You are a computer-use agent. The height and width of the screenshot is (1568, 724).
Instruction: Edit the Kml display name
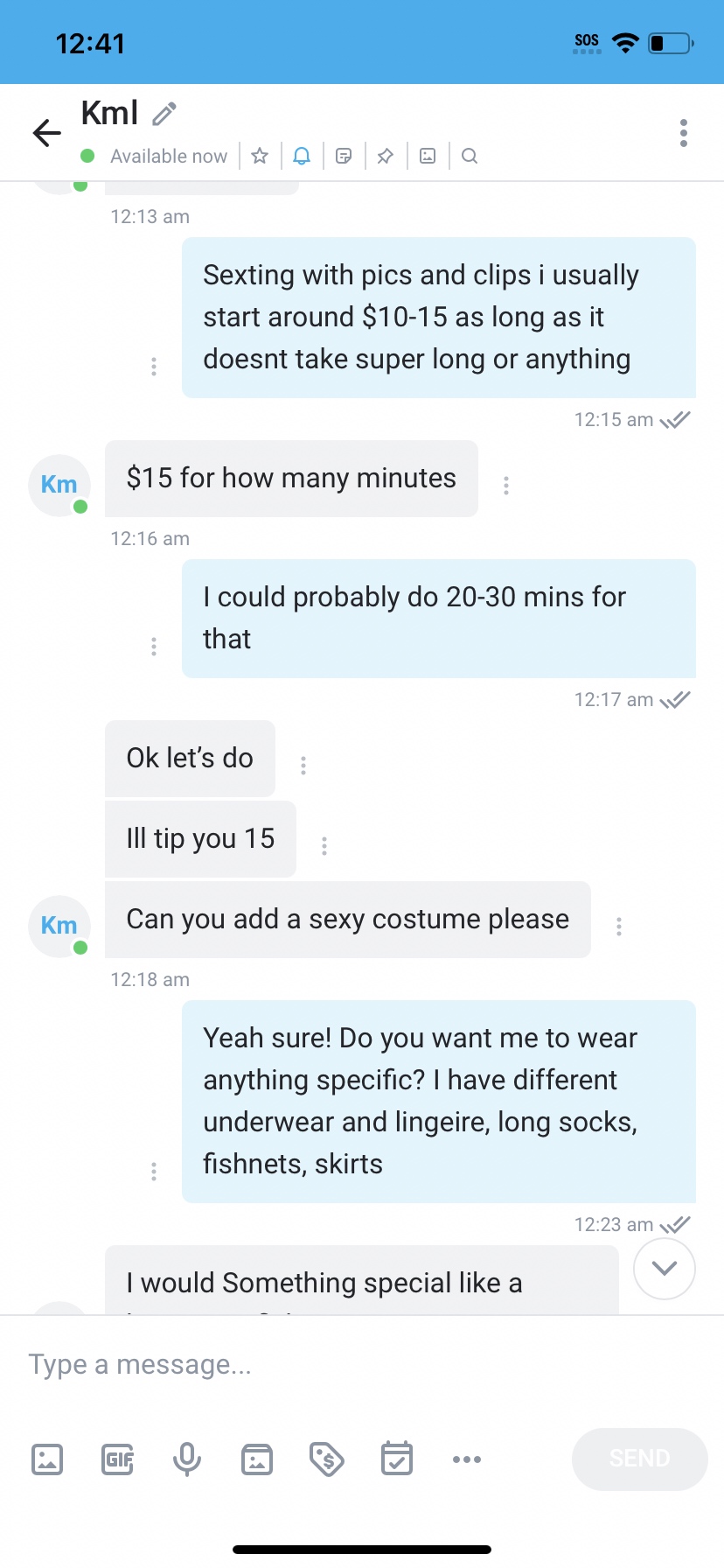164,114
